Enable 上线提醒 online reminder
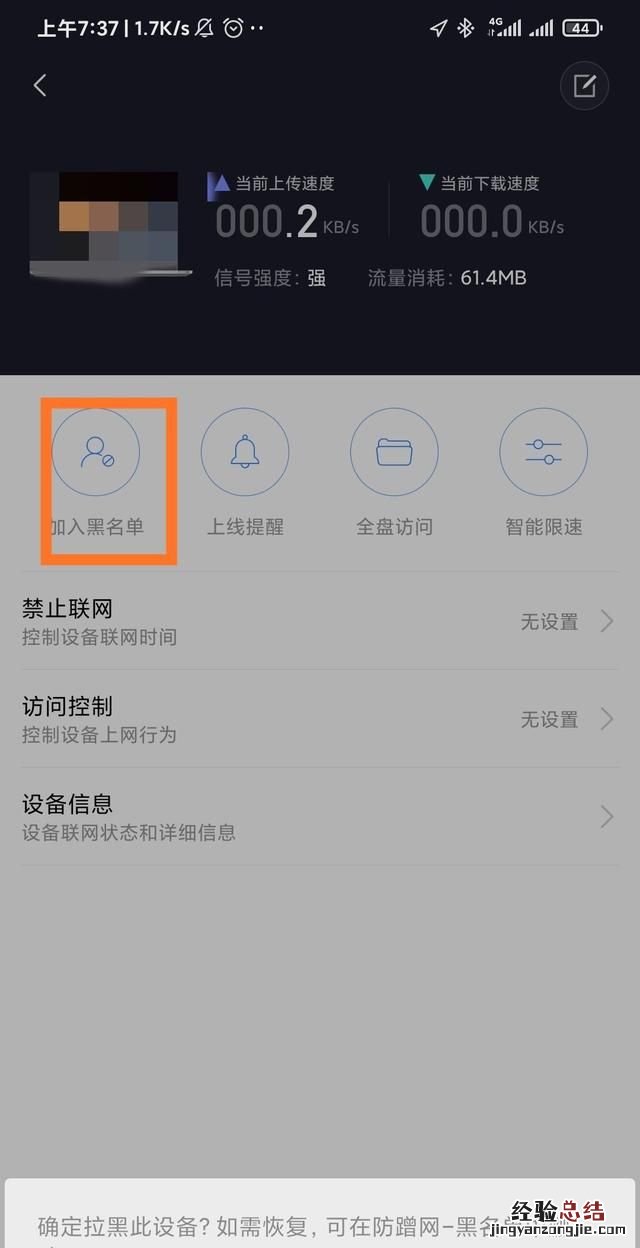This screenshot has height=1248, width=640. (245, 453)
